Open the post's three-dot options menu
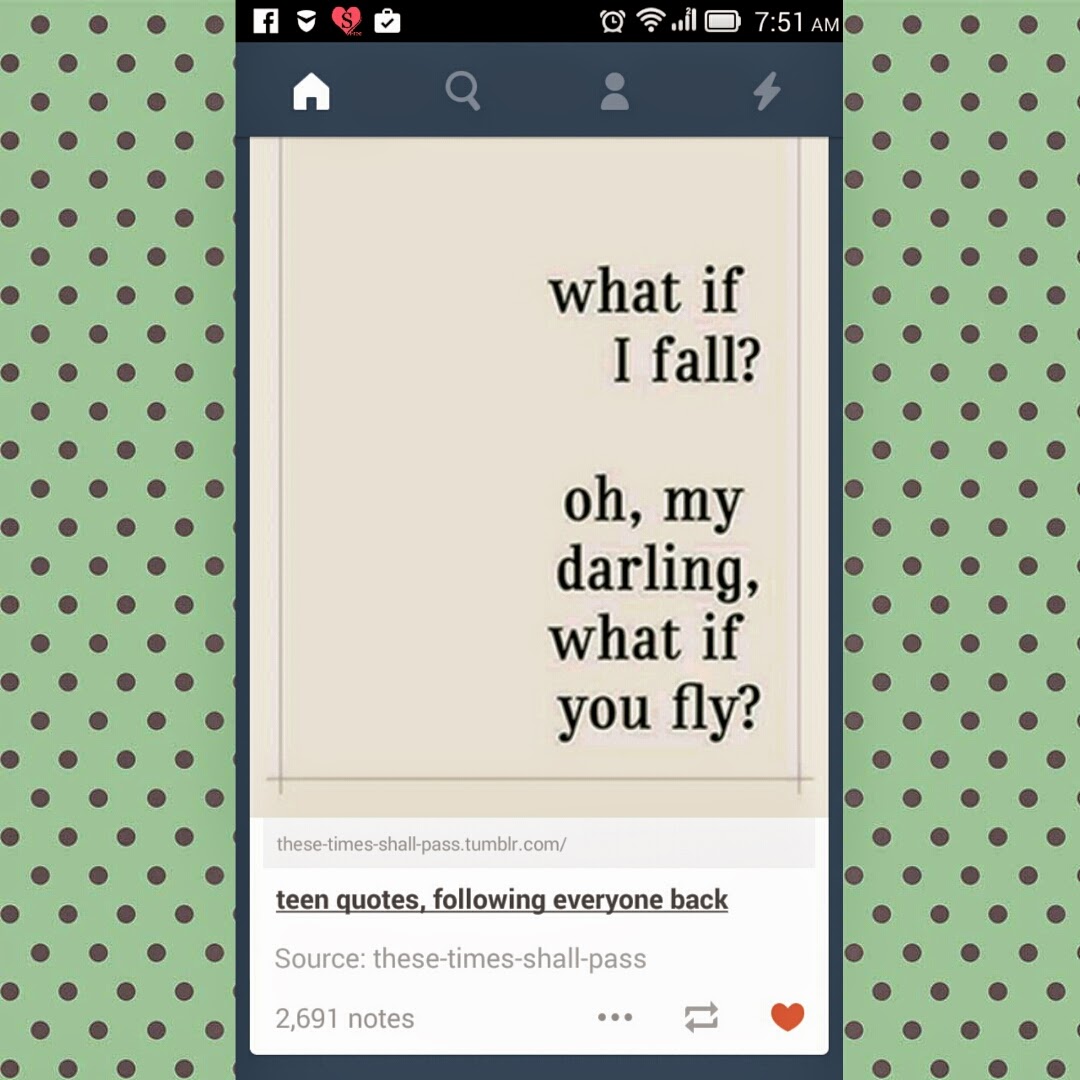The width and height of the screenshot is (1080, 1080). [615, 1017]
